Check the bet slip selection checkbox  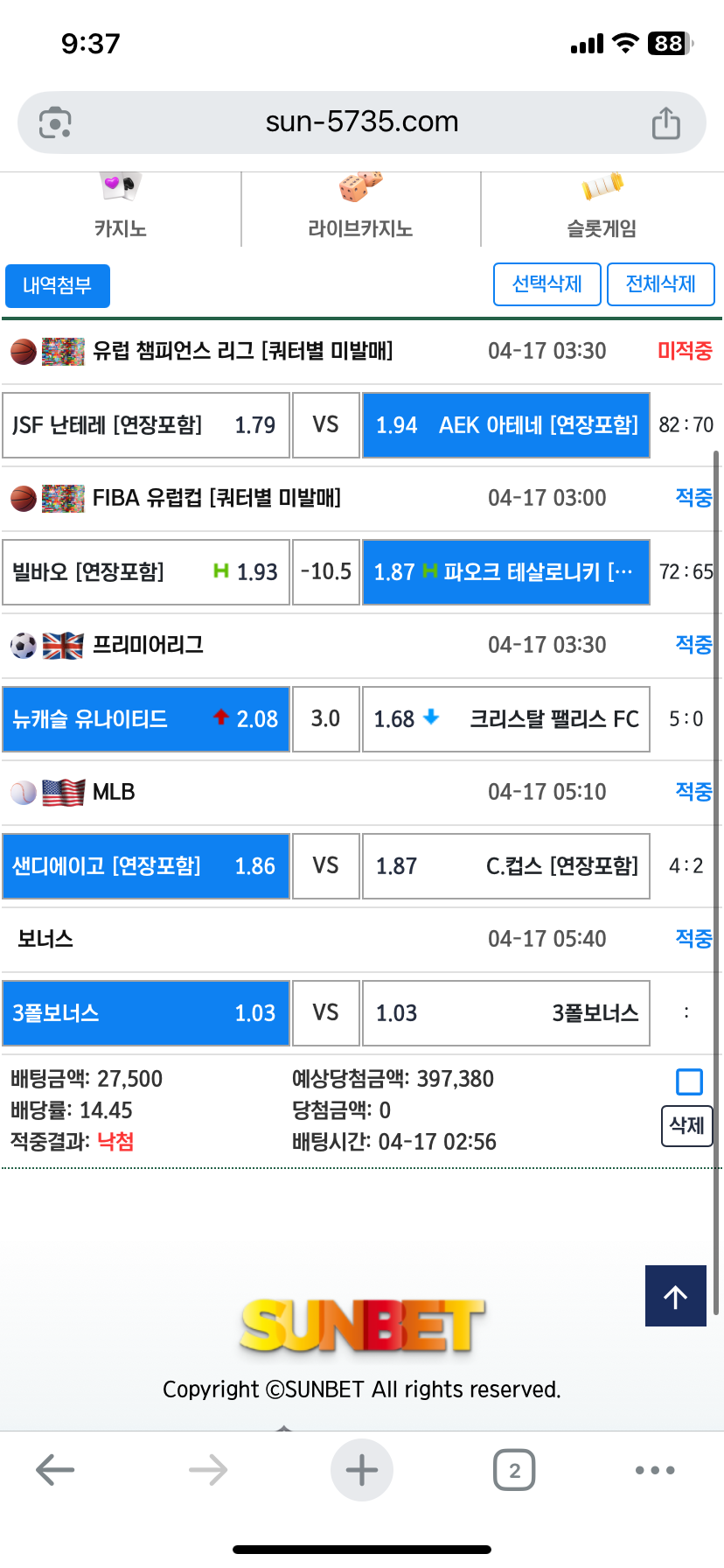click(x=689, y=1081)
